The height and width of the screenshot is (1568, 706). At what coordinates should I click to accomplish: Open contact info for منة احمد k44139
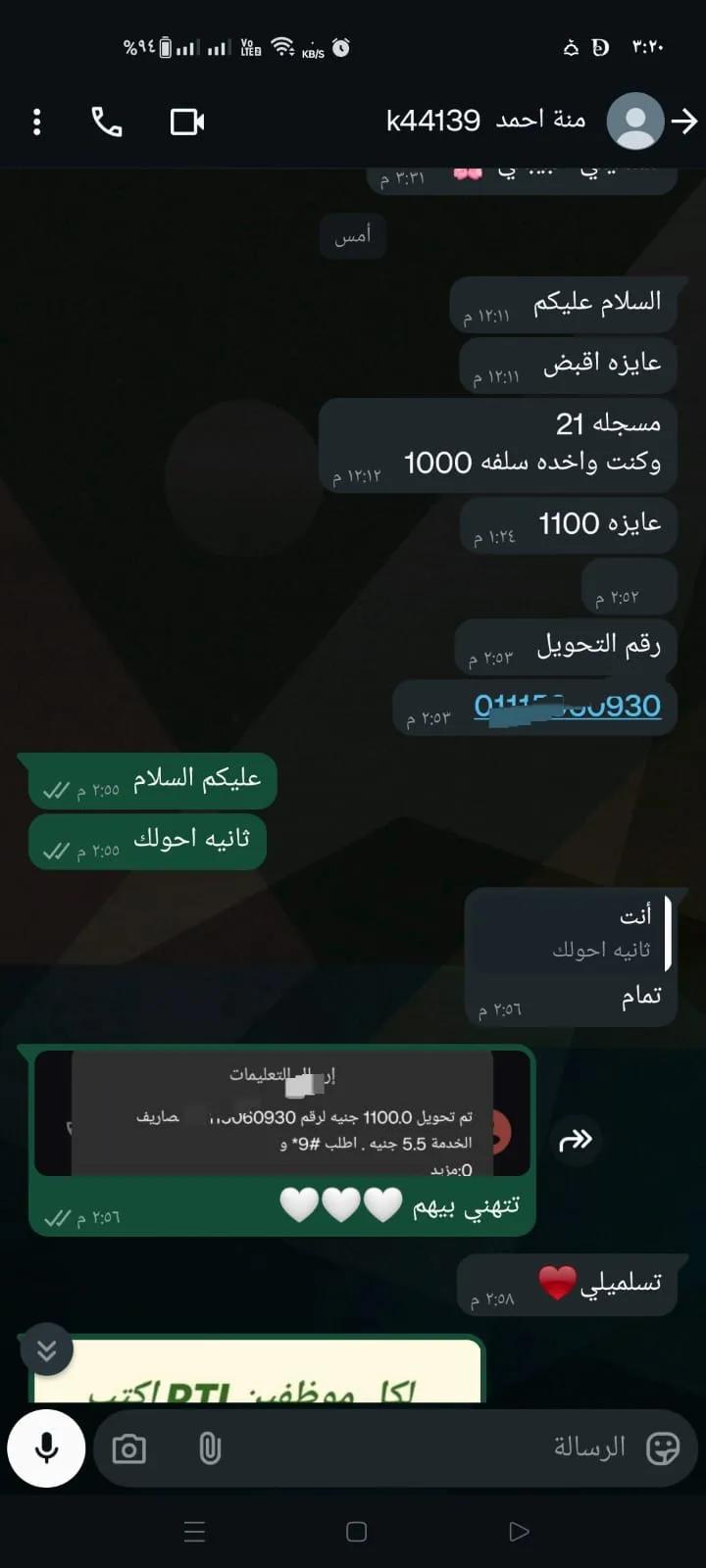[x=485, y=121]
